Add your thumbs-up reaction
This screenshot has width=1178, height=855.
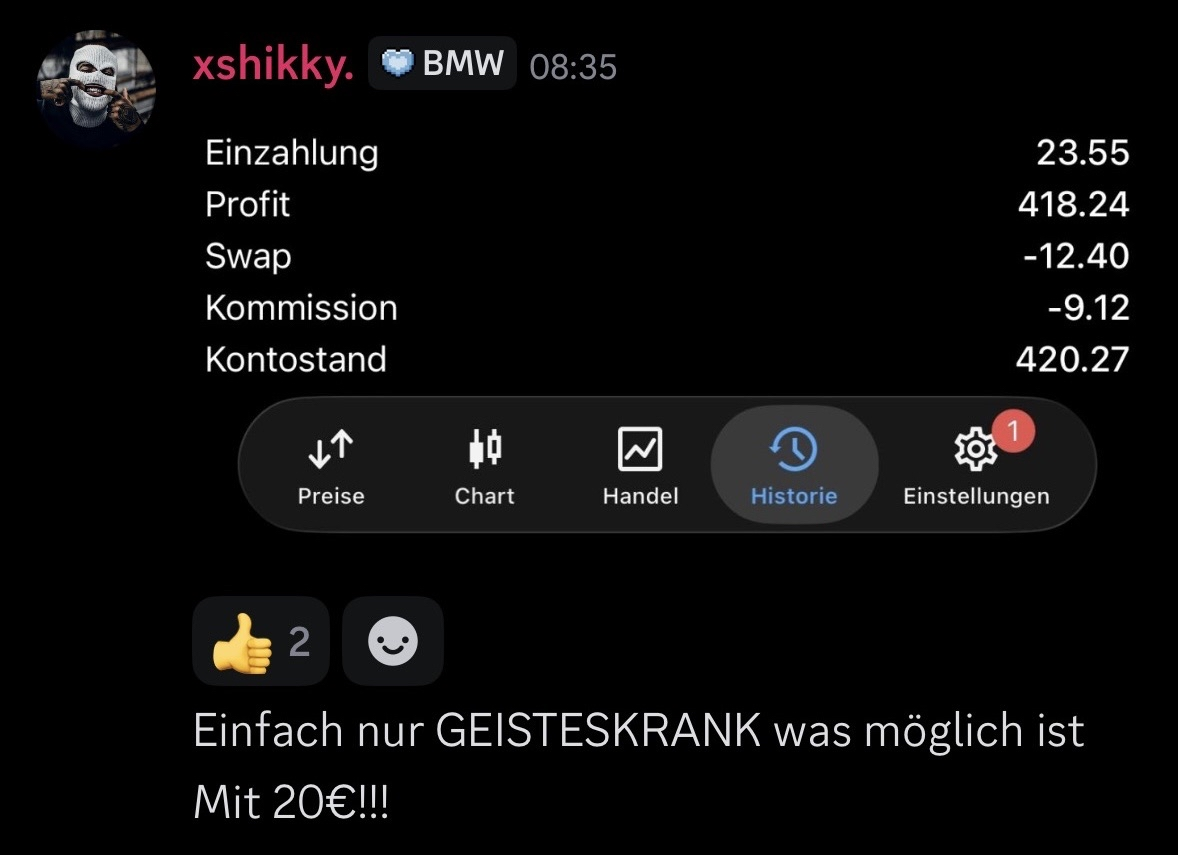(x=260, y=641)
